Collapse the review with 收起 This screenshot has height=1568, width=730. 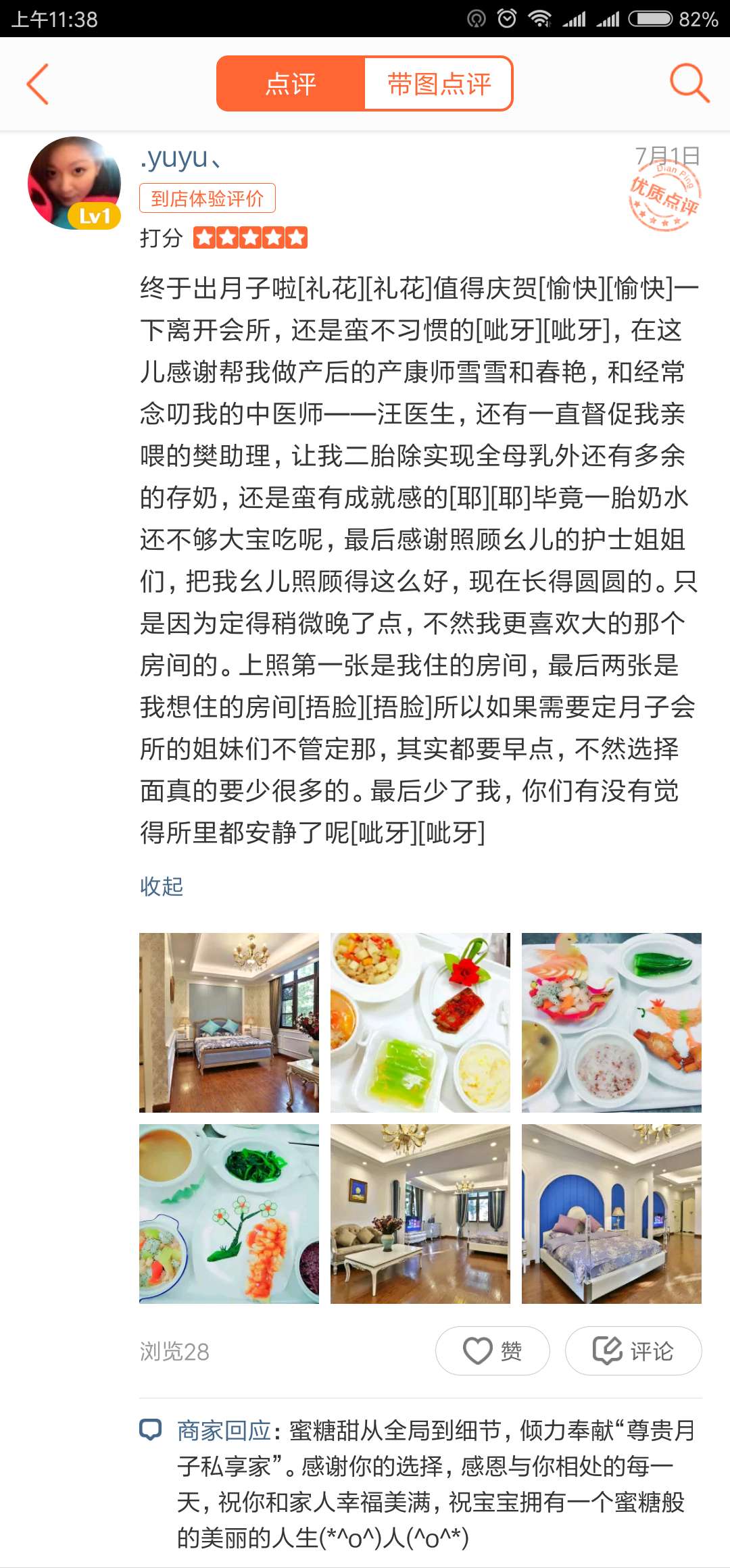[162, 886]
